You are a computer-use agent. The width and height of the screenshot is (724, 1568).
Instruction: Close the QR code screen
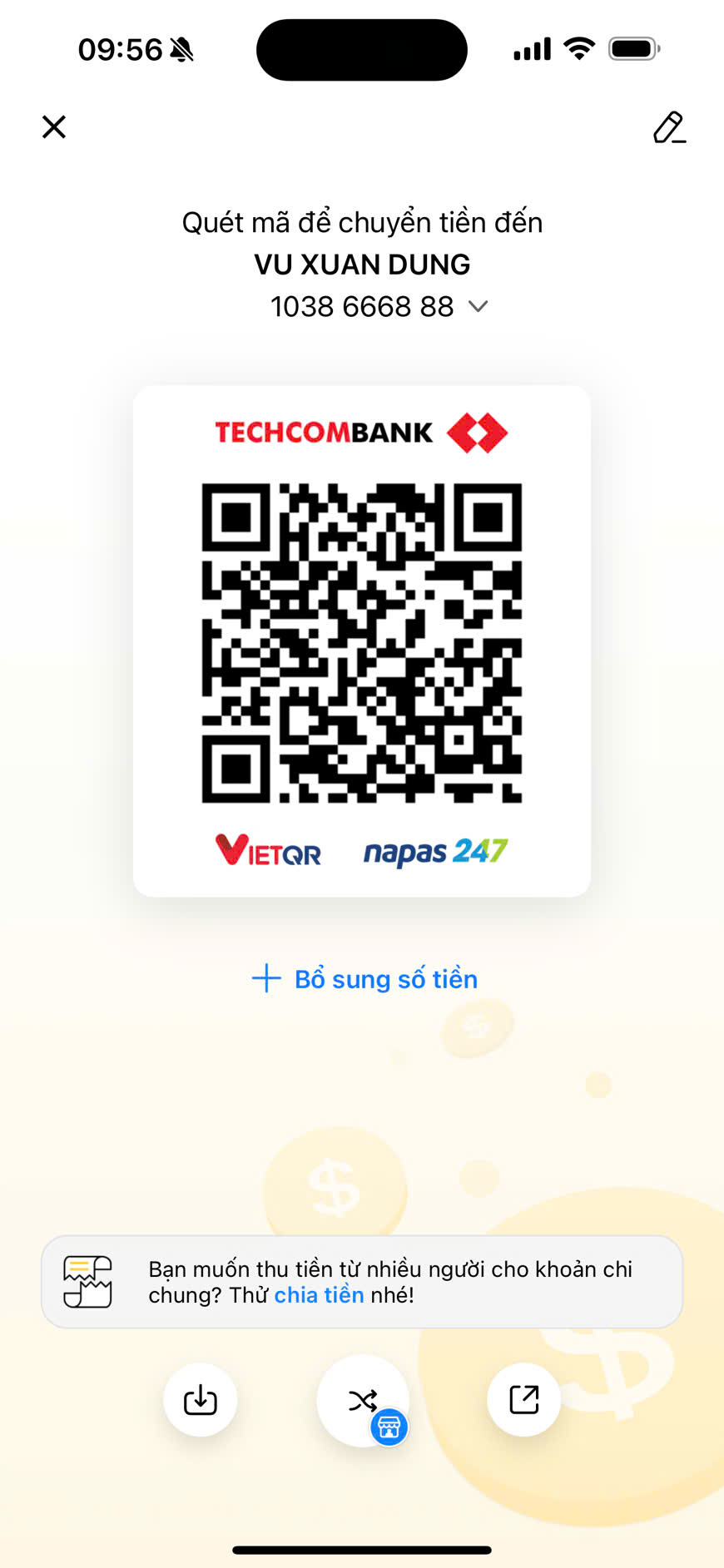(x=54, y=127)
